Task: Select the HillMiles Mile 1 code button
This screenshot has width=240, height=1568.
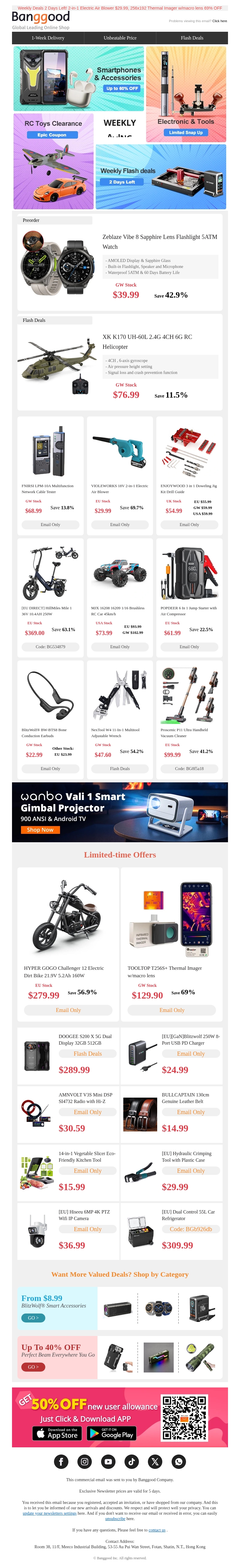Action: pos(51,646)
